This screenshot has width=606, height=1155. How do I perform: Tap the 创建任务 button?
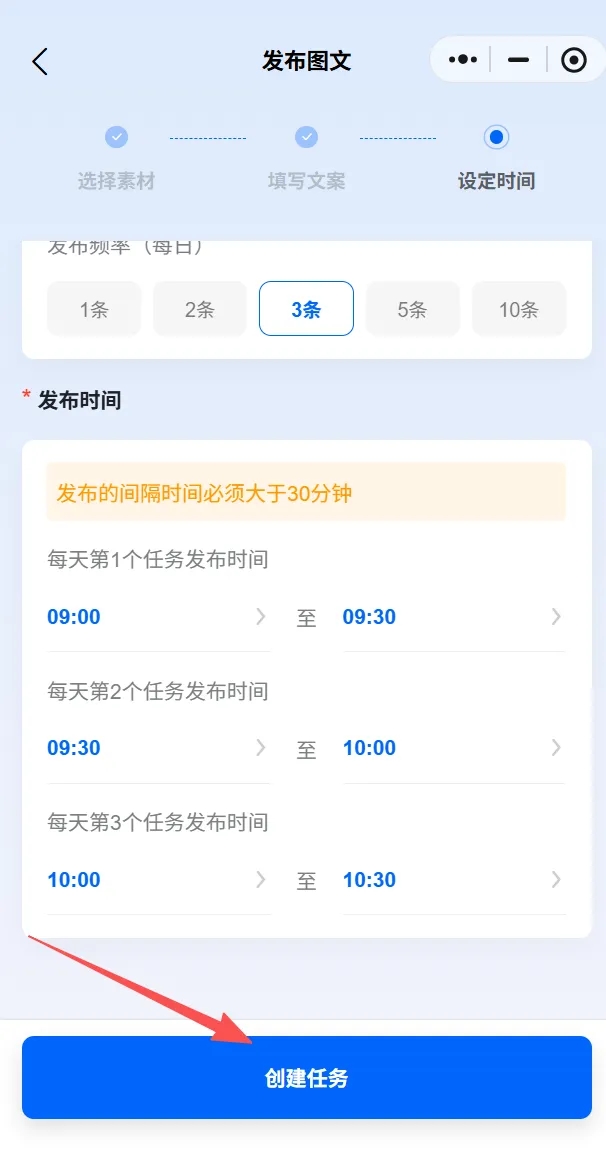[x=307, y=1078]
